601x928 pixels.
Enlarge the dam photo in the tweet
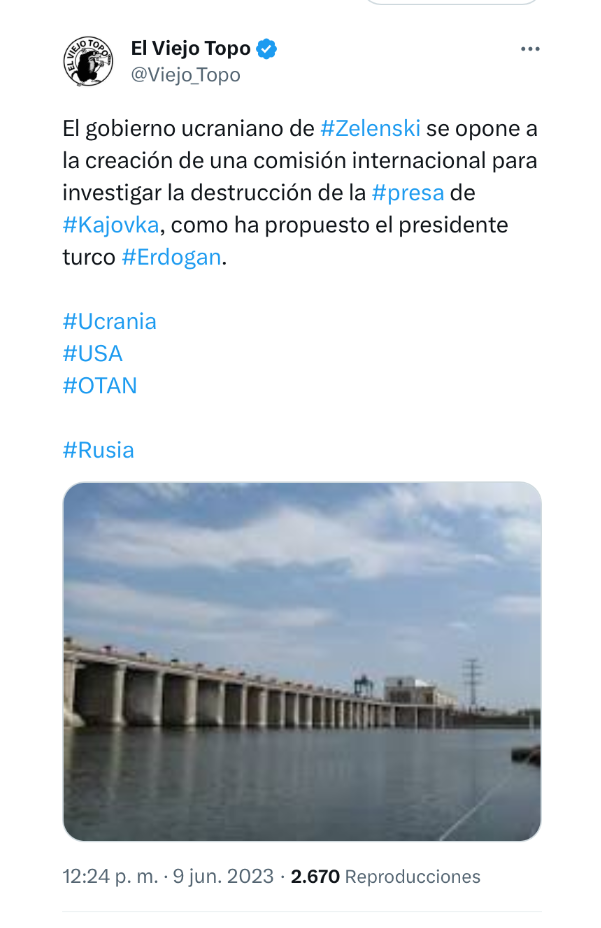tap(301, 661)
